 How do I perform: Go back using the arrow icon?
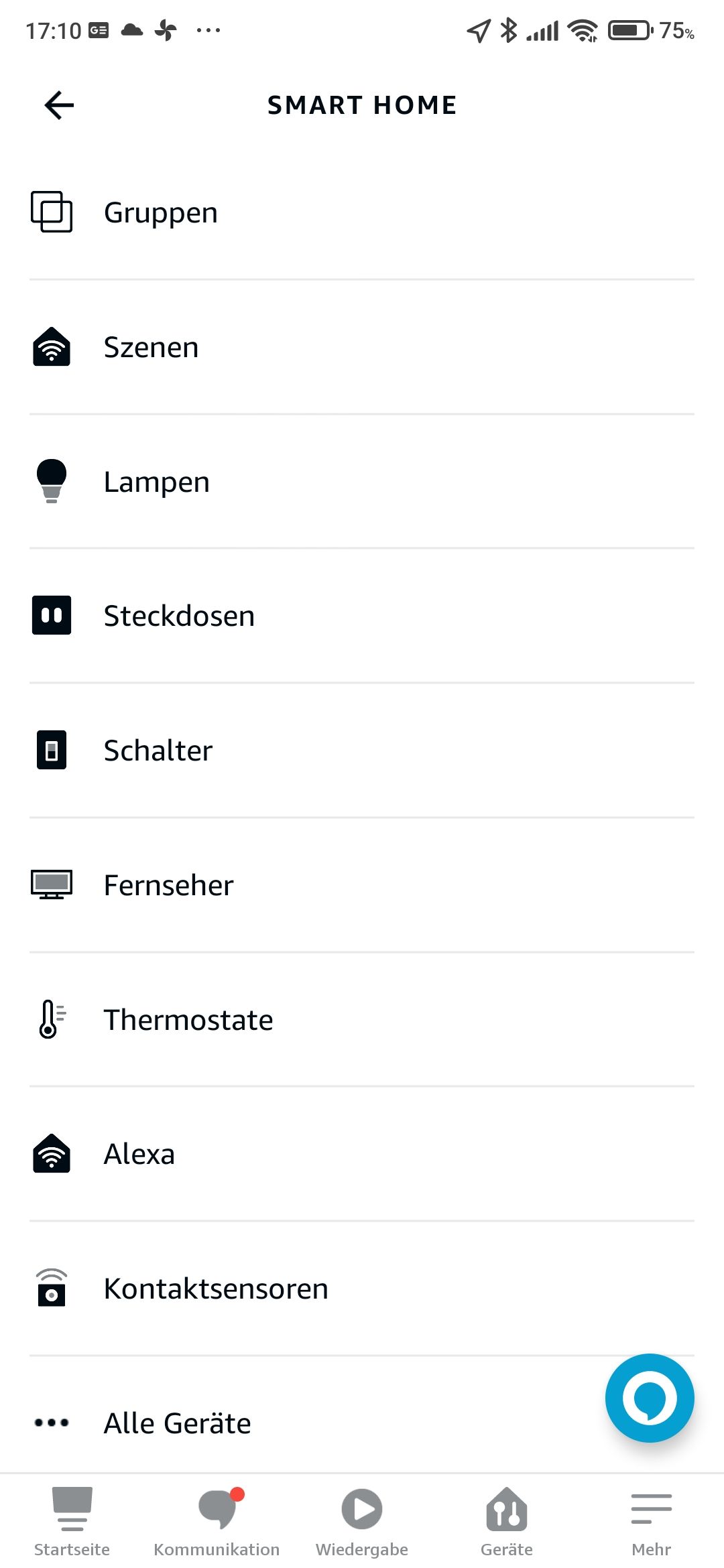pyautogui.click(x=59, y=105)
